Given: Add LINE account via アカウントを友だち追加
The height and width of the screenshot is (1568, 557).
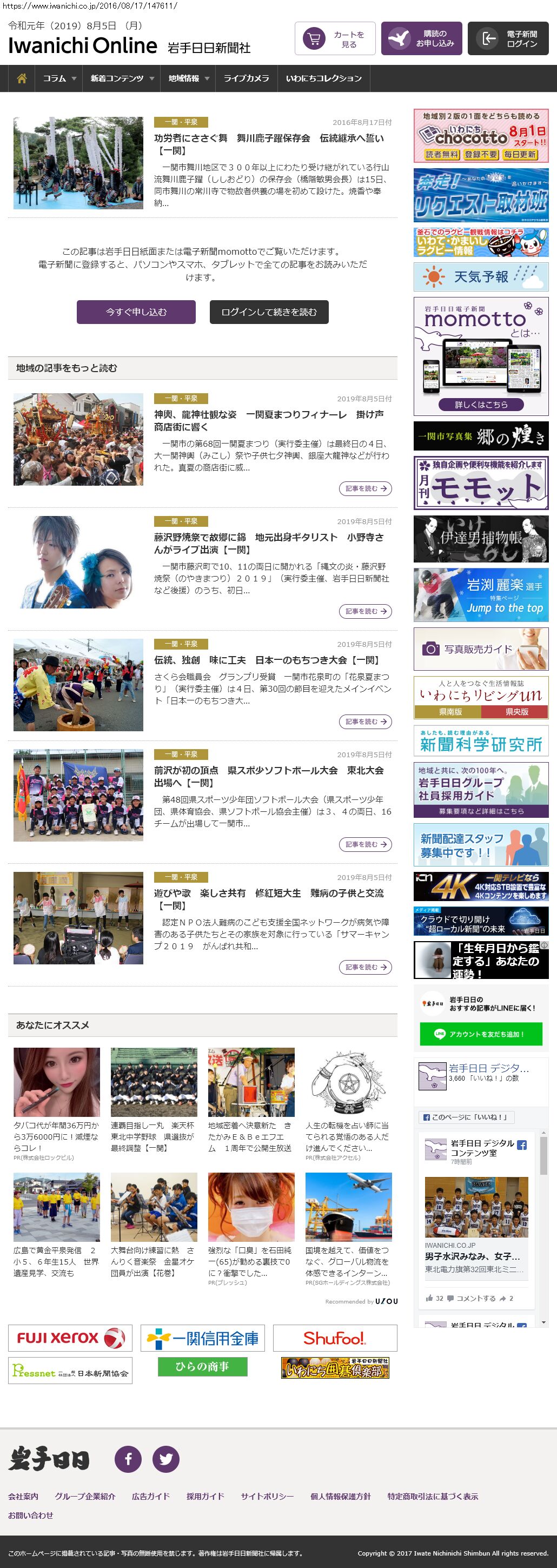Looking at the screenshot, I should coord(480,1034).
